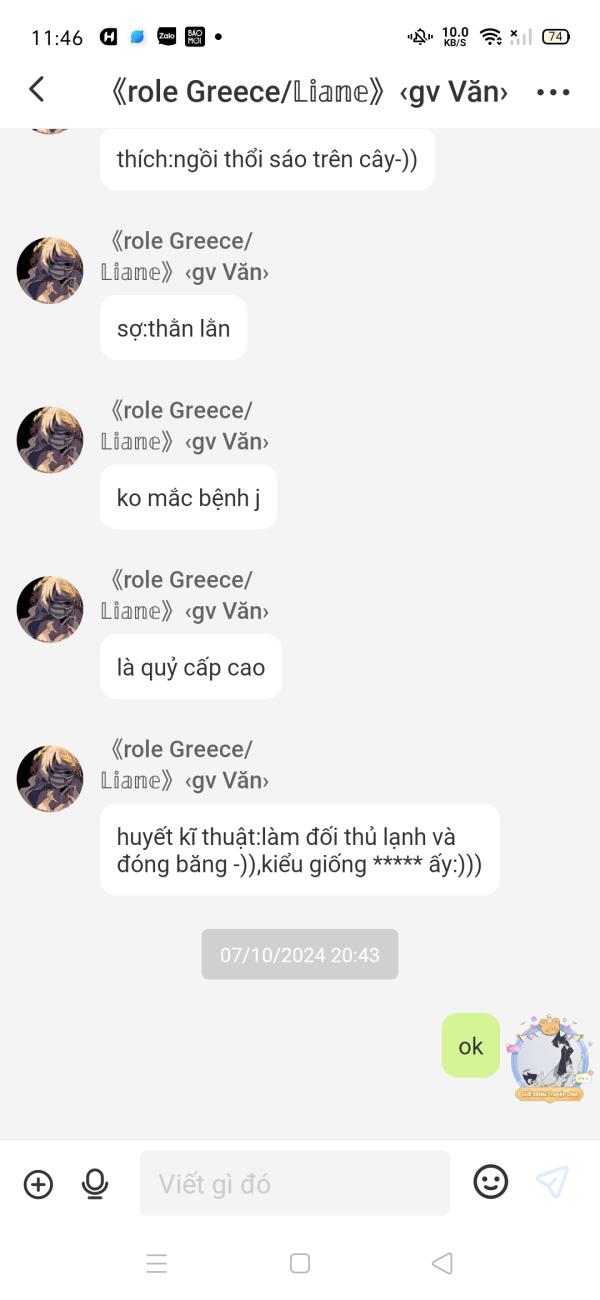600x1300 pixels.
Task: Tap the microphone to record a voice message
Action: [x=95, y=1184]
